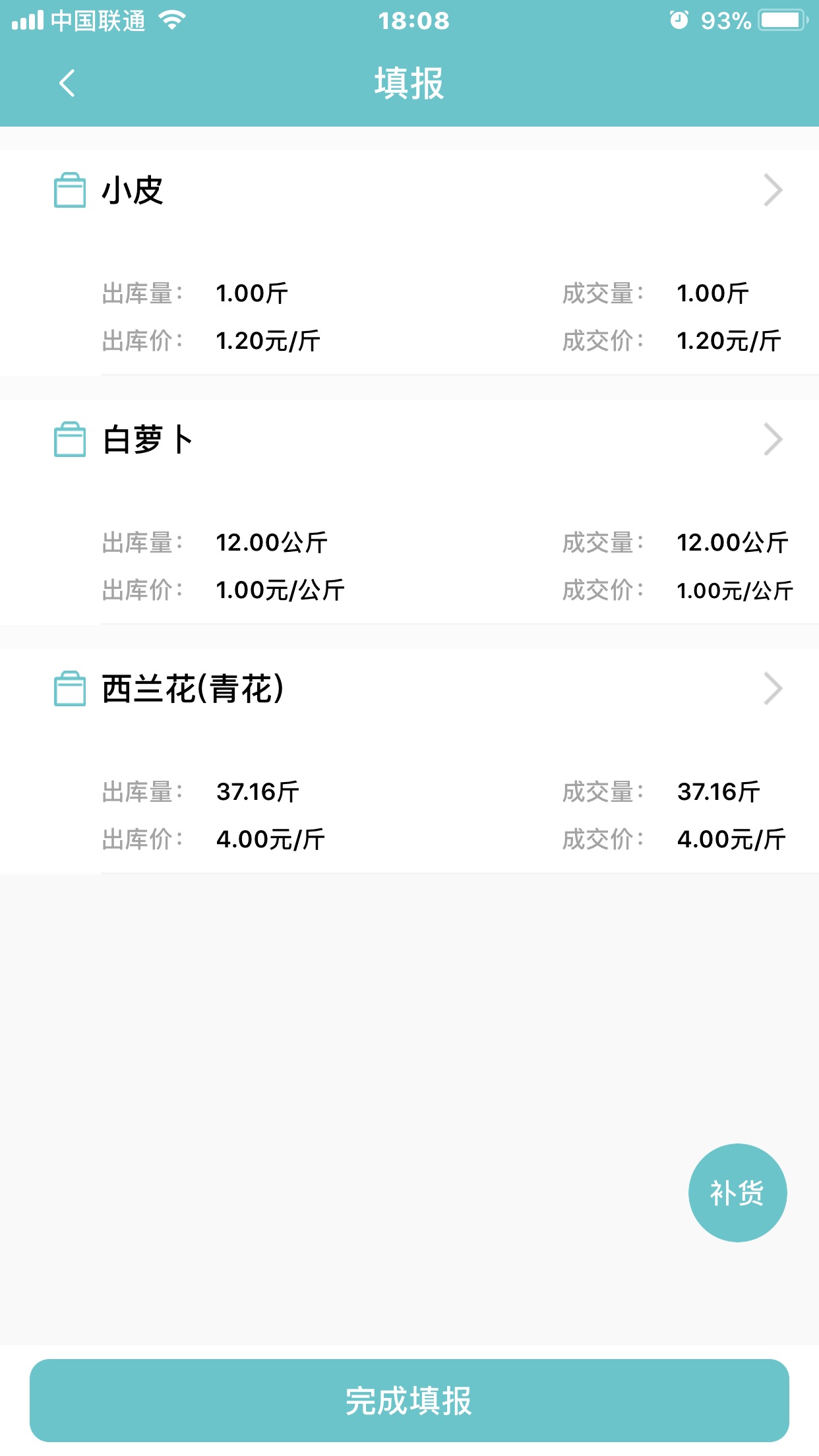Click the battery indicator in status bar
This screenshot has width=819, height=1456.
781,20
